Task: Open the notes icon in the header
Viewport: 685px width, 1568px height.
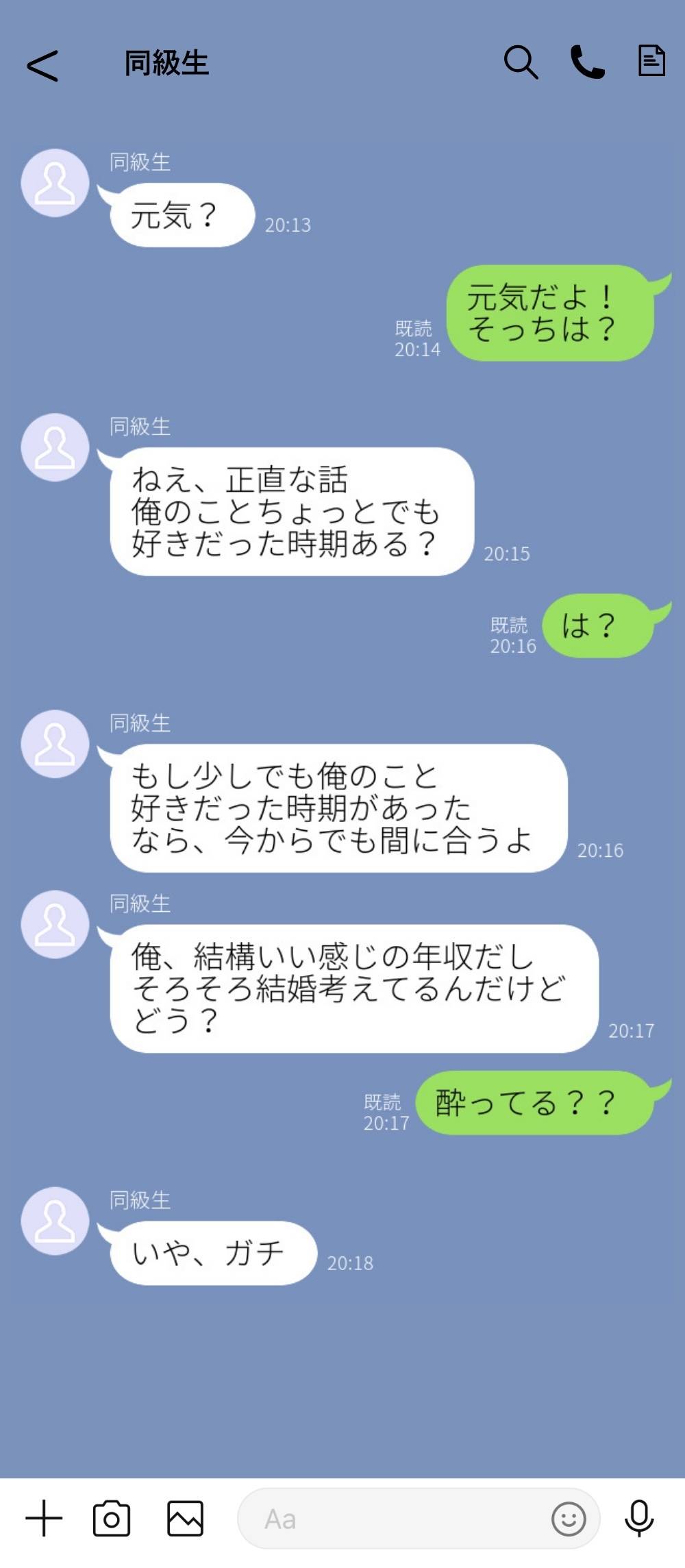Action: tap(651, 61)
